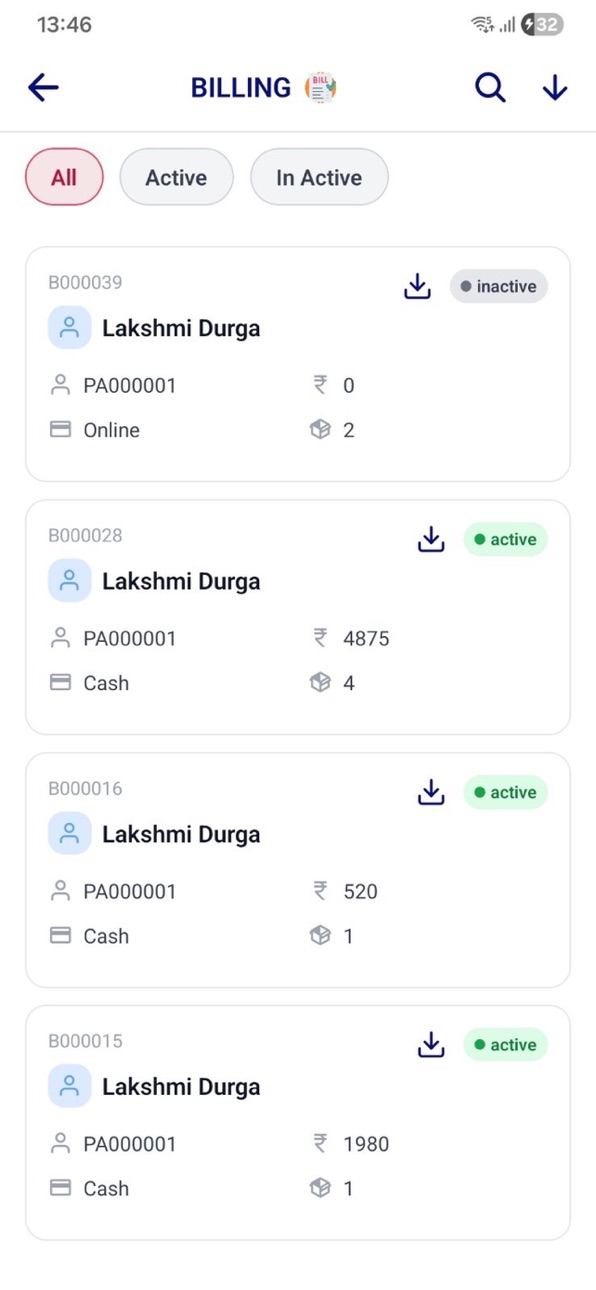Show In Active bills

click(x=319, y=177)
